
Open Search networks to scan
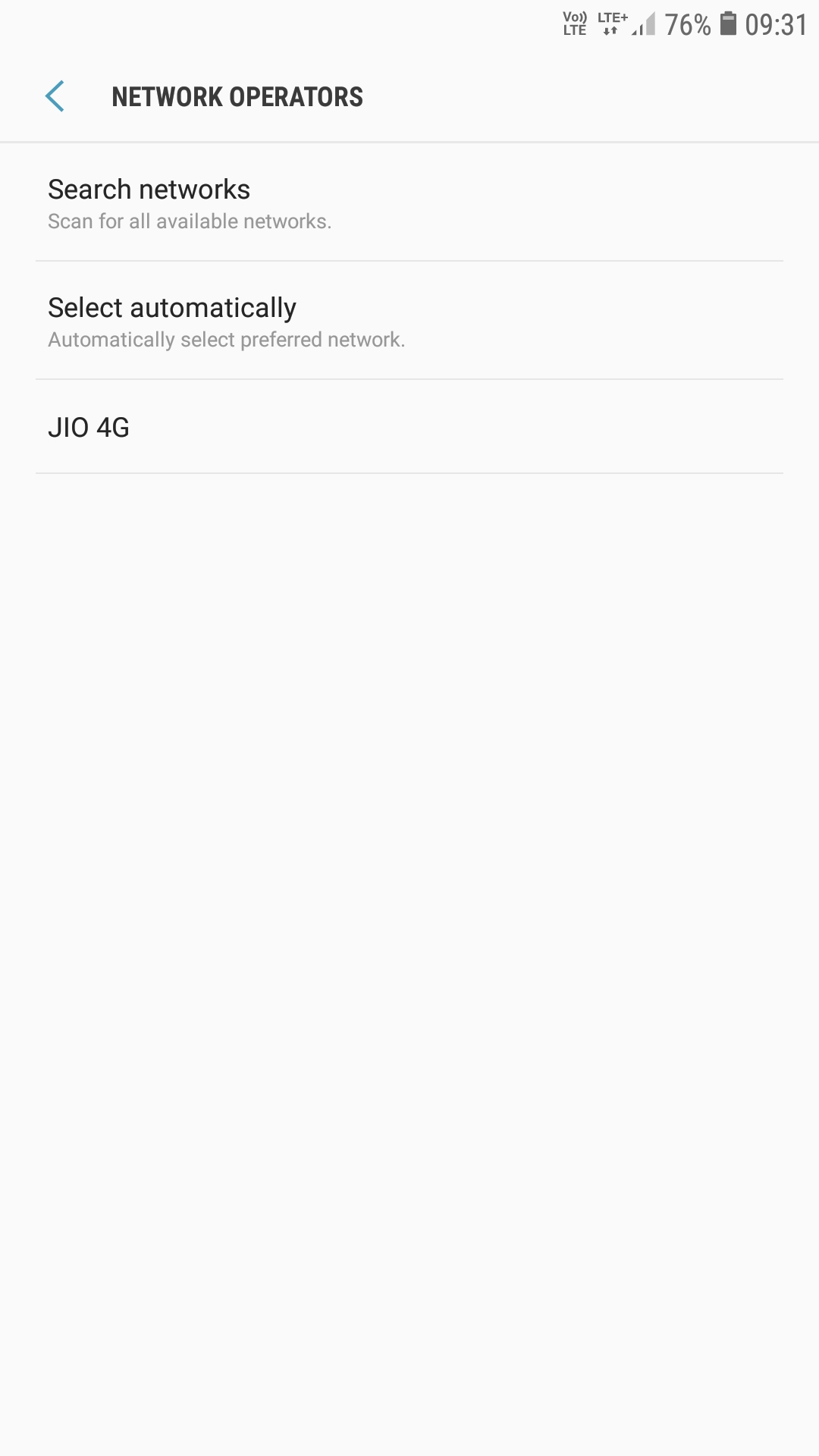[408, 203]
